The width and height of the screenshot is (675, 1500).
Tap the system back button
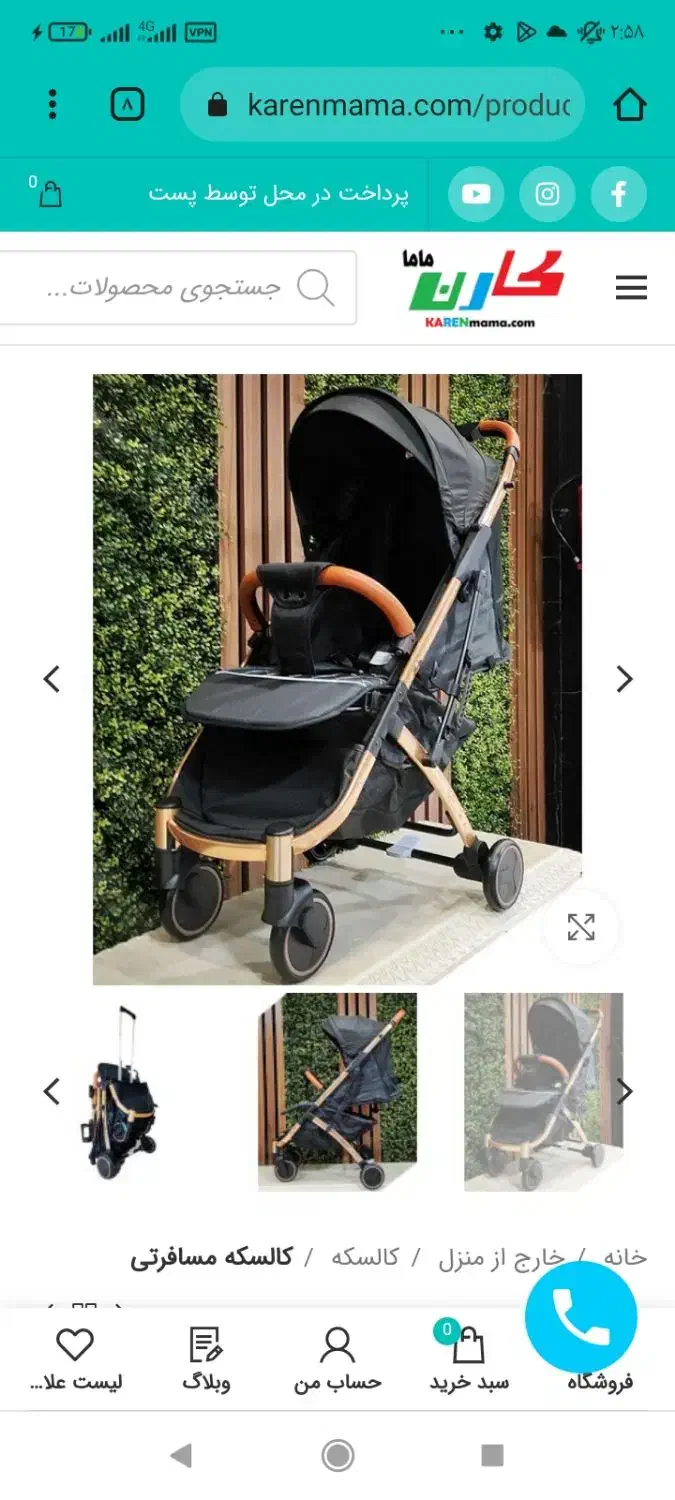click(x=181, y=1455)
